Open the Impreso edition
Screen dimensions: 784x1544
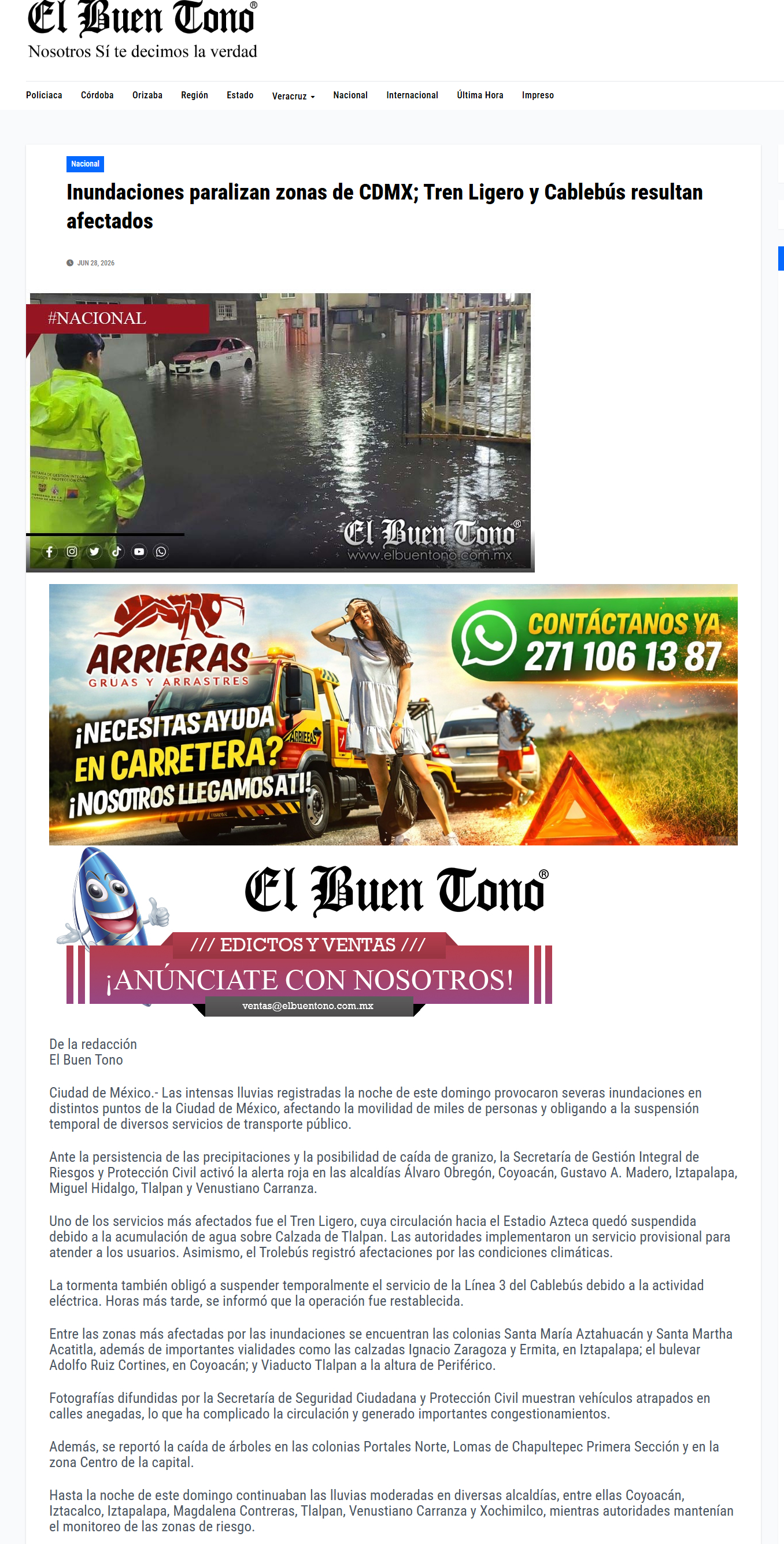click(x=538, y=95)
